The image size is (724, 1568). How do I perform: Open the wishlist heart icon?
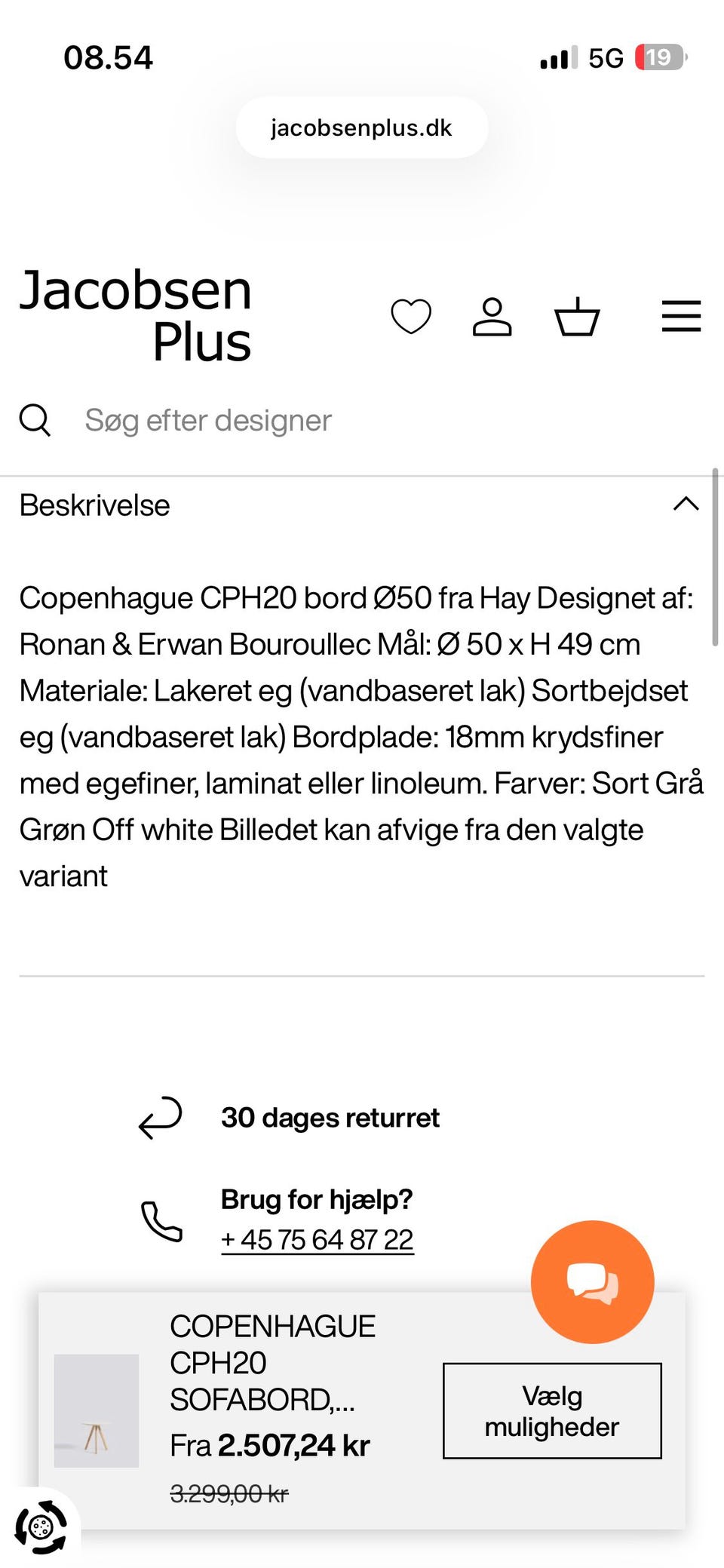(x=412, y=317)
